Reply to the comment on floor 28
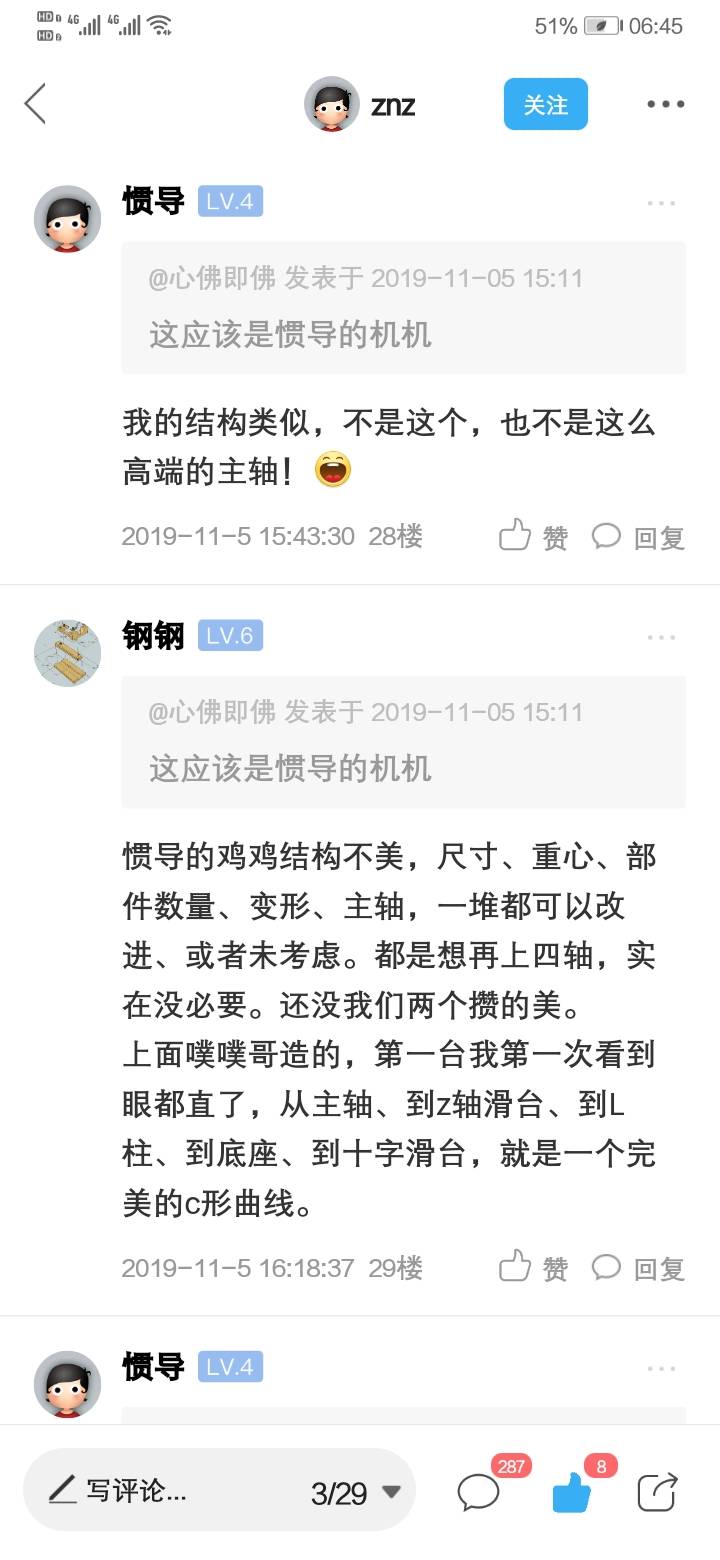This screenshot has height=1560, width=720. tap(638, 537)
